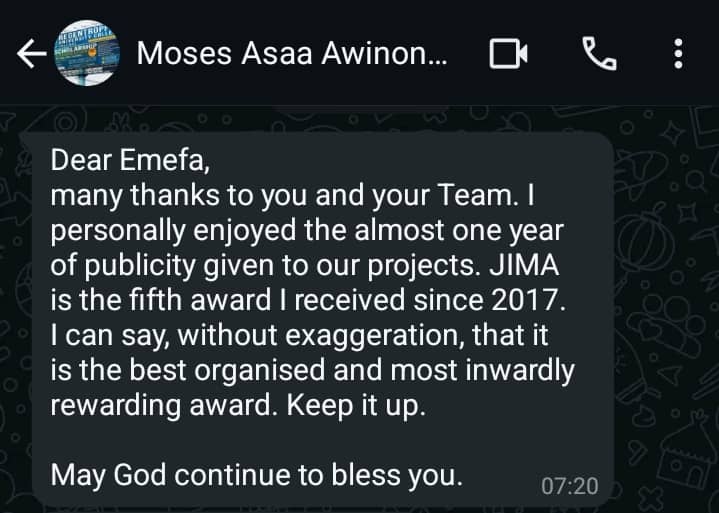
Task: Start a video call with Moses
Action: click(508, 54)
